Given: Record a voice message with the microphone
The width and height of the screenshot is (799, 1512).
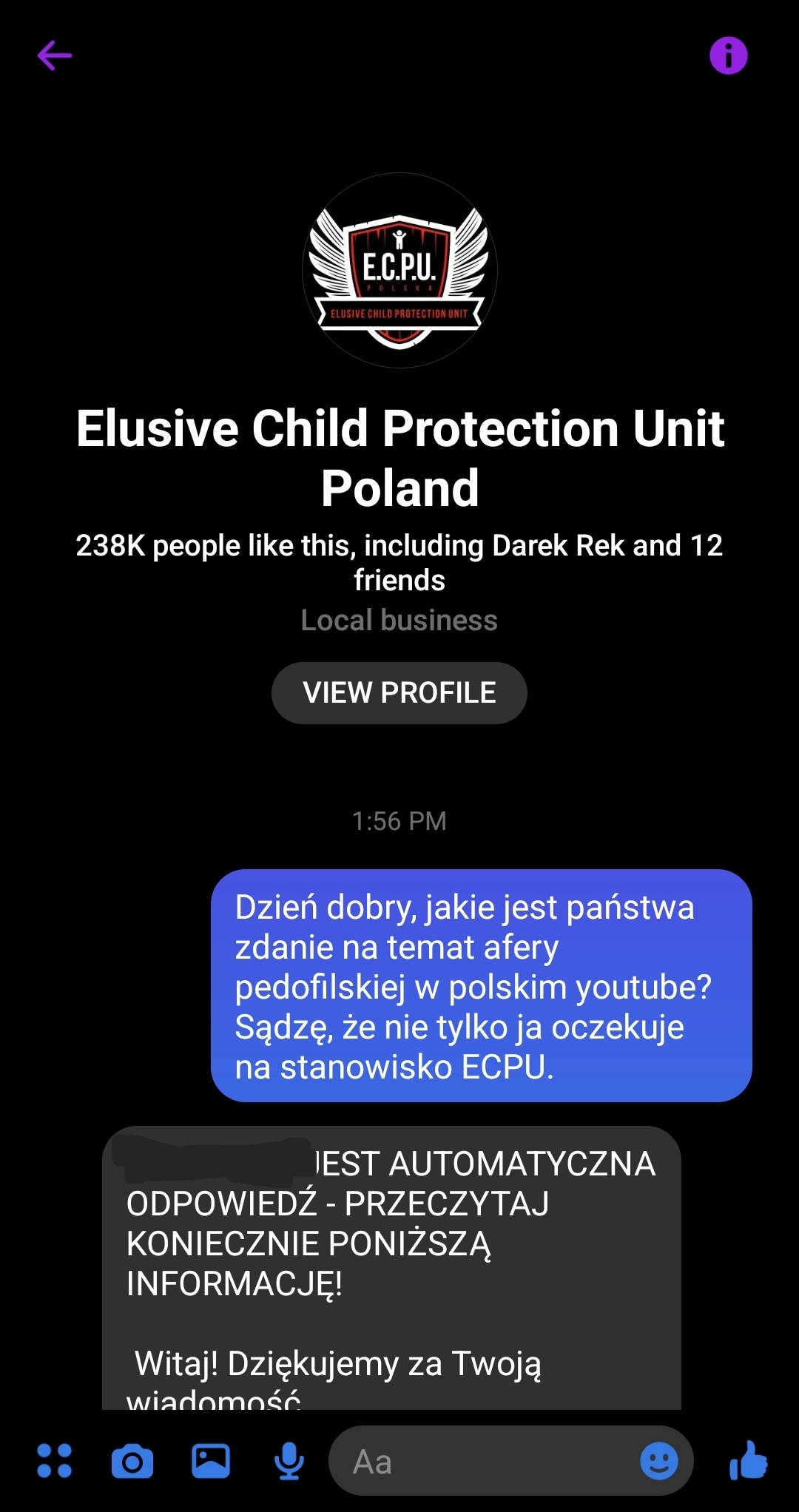Looking at the screenshot, I should tap(289, 1461).
